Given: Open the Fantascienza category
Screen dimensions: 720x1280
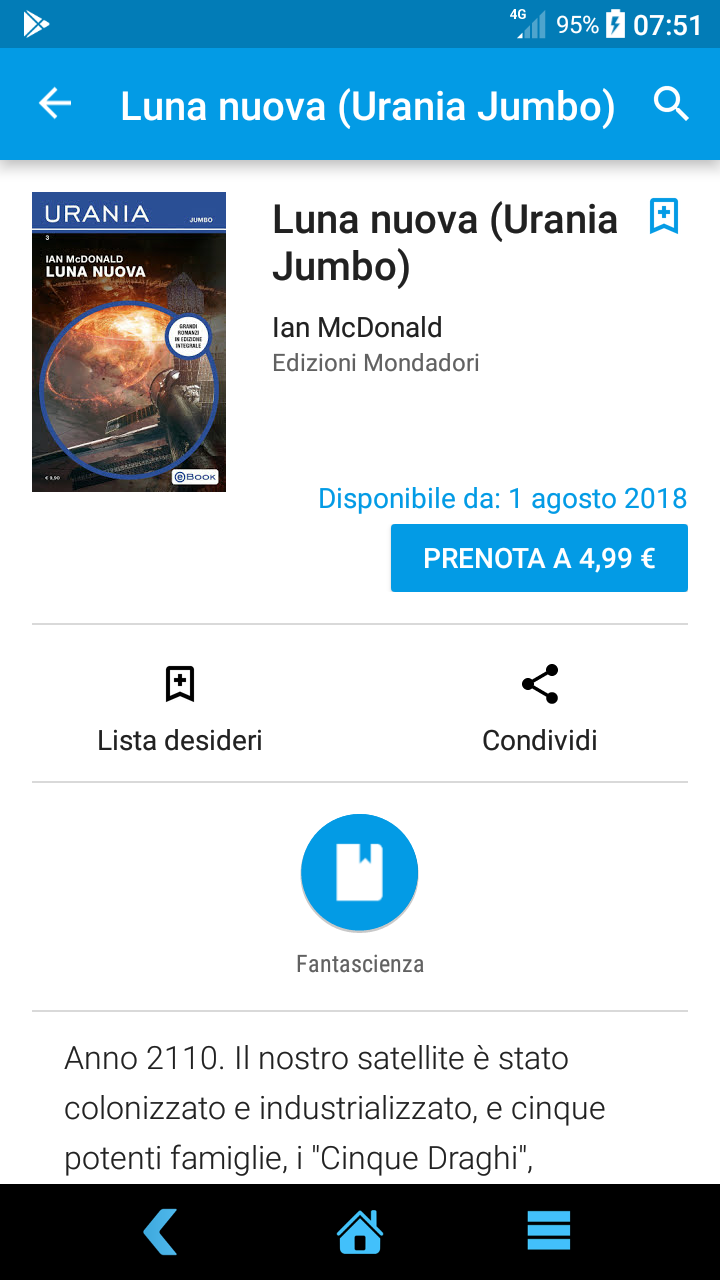Looking at the screenshot, I should click(359, 873).
